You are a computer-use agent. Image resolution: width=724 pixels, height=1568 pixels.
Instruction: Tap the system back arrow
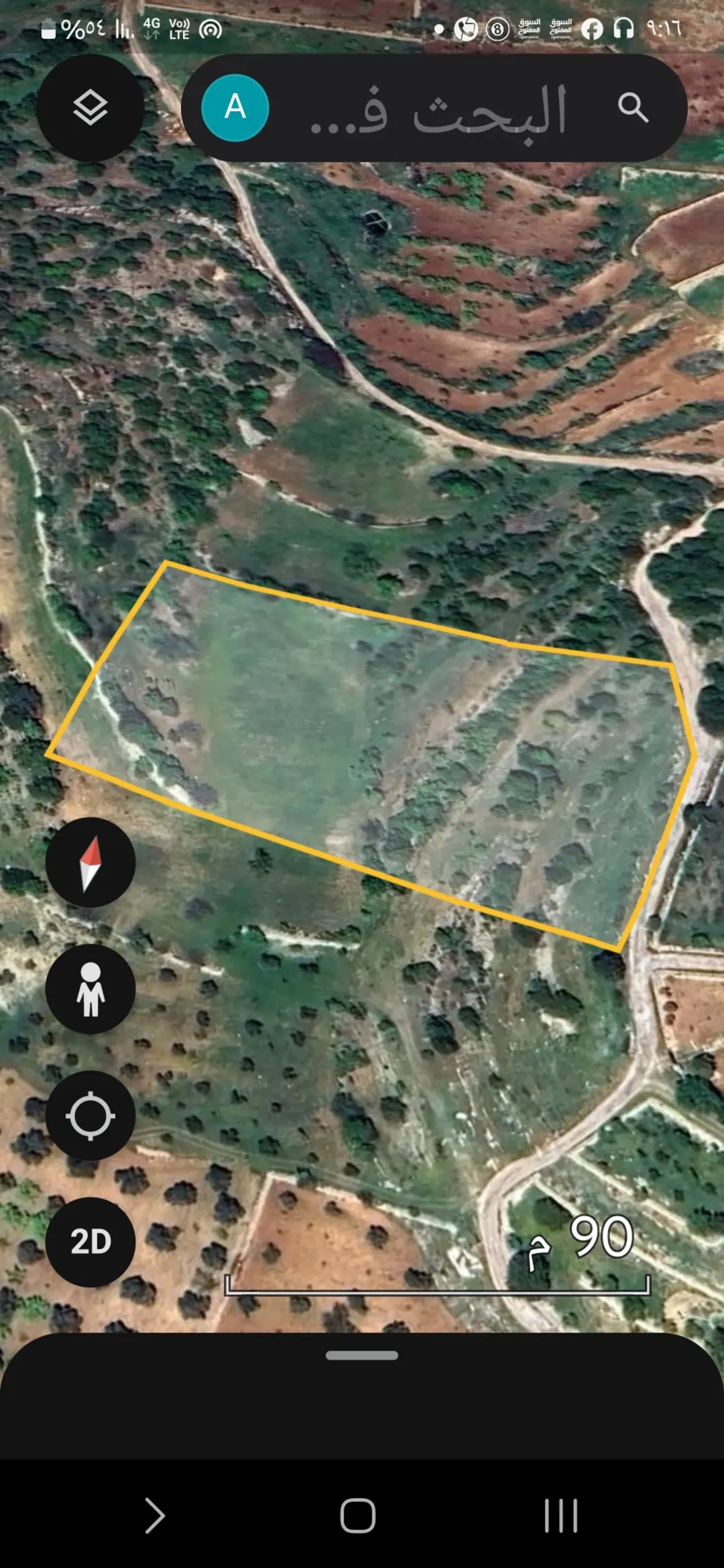[x=155, y=1515]
